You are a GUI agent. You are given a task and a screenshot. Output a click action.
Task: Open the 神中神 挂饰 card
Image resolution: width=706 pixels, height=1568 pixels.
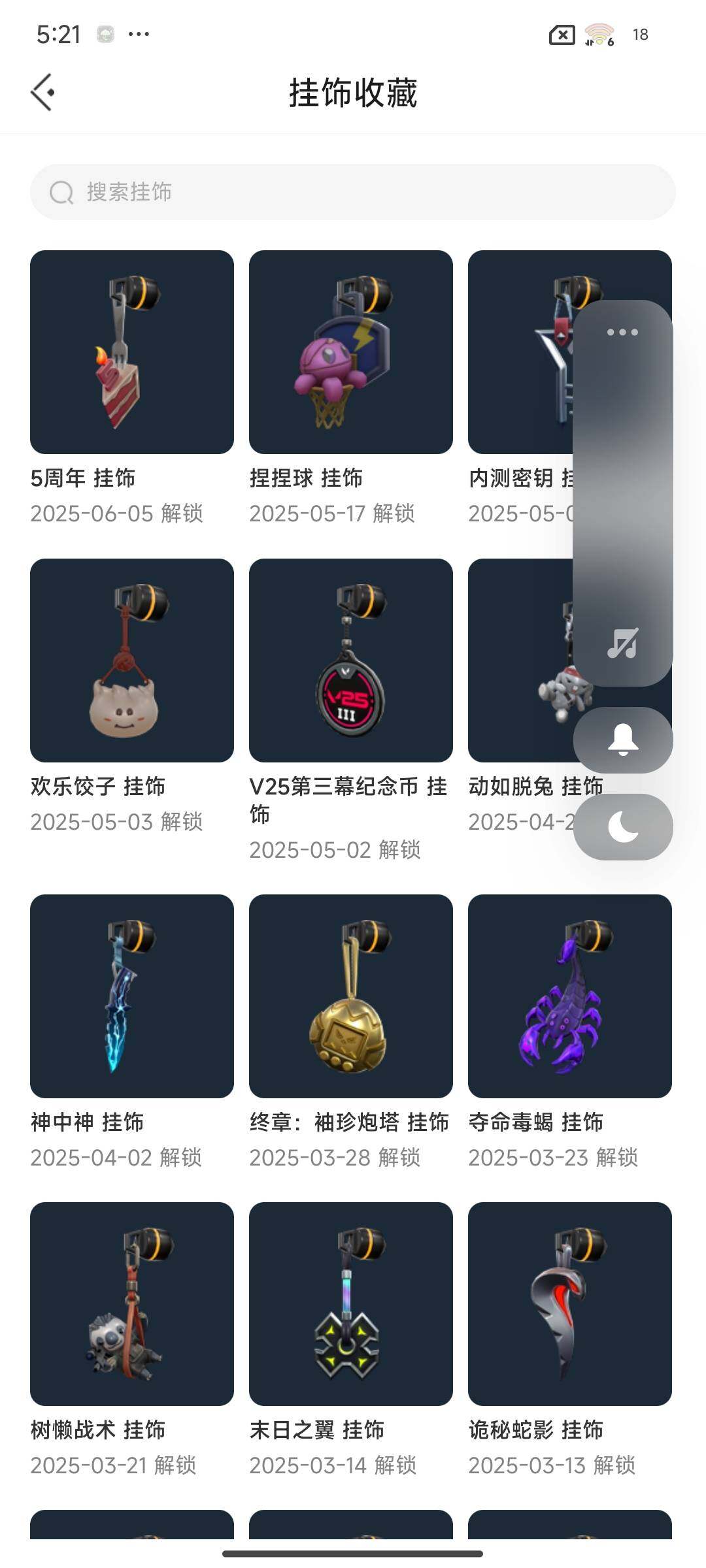pos(132,996)
